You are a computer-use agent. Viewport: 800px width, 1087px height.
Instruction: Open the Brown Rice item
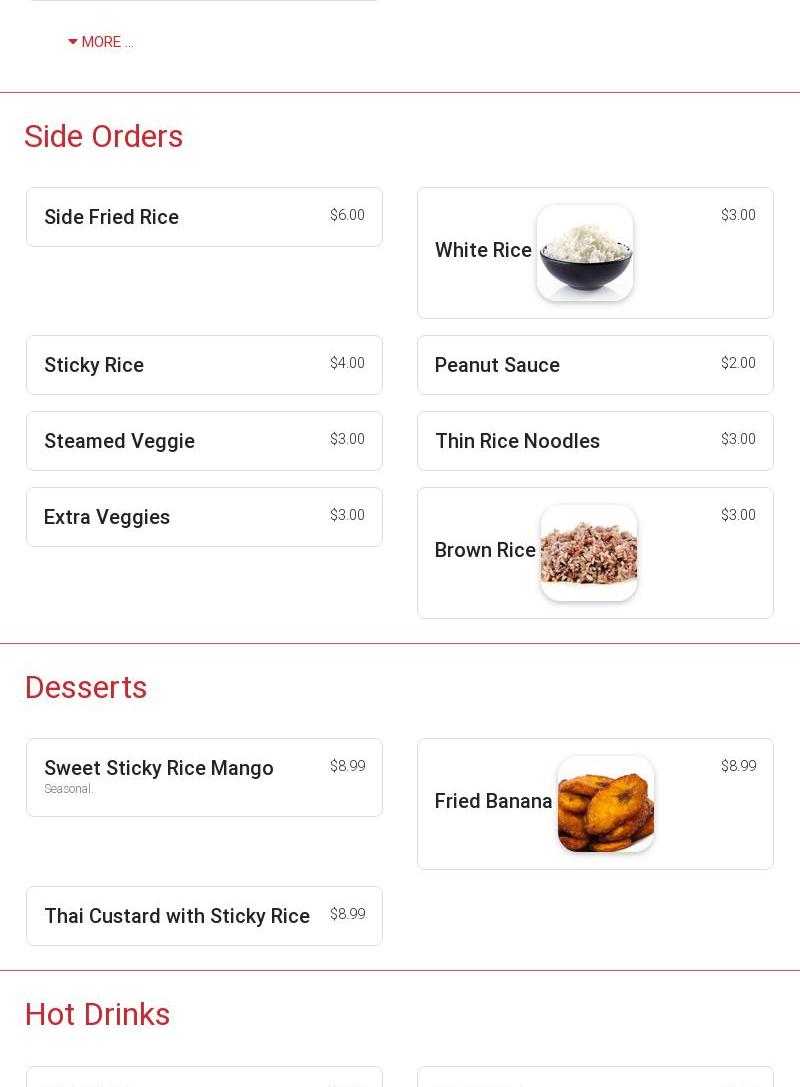coord(595,553)
